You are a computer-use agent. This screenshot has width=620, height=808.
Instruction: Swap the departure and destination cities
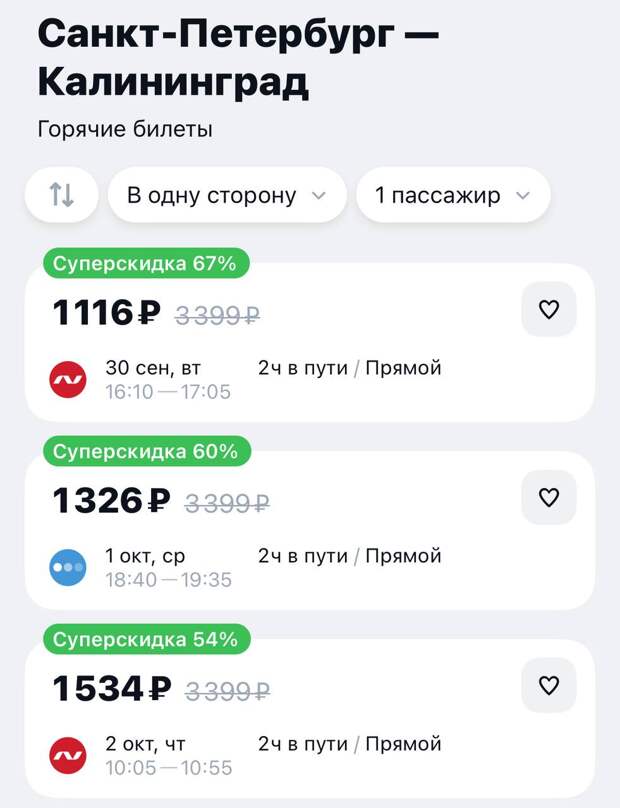coord(62,195)
